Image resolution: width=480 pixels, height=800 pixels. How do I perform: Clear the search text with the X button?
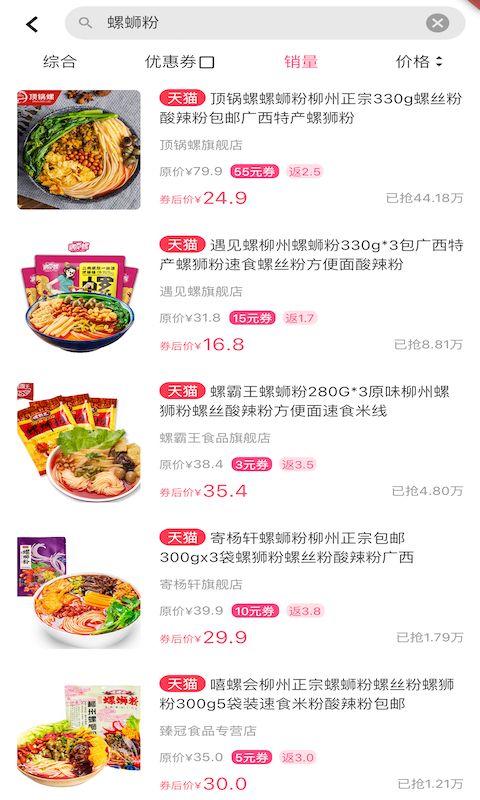[437, 23]
